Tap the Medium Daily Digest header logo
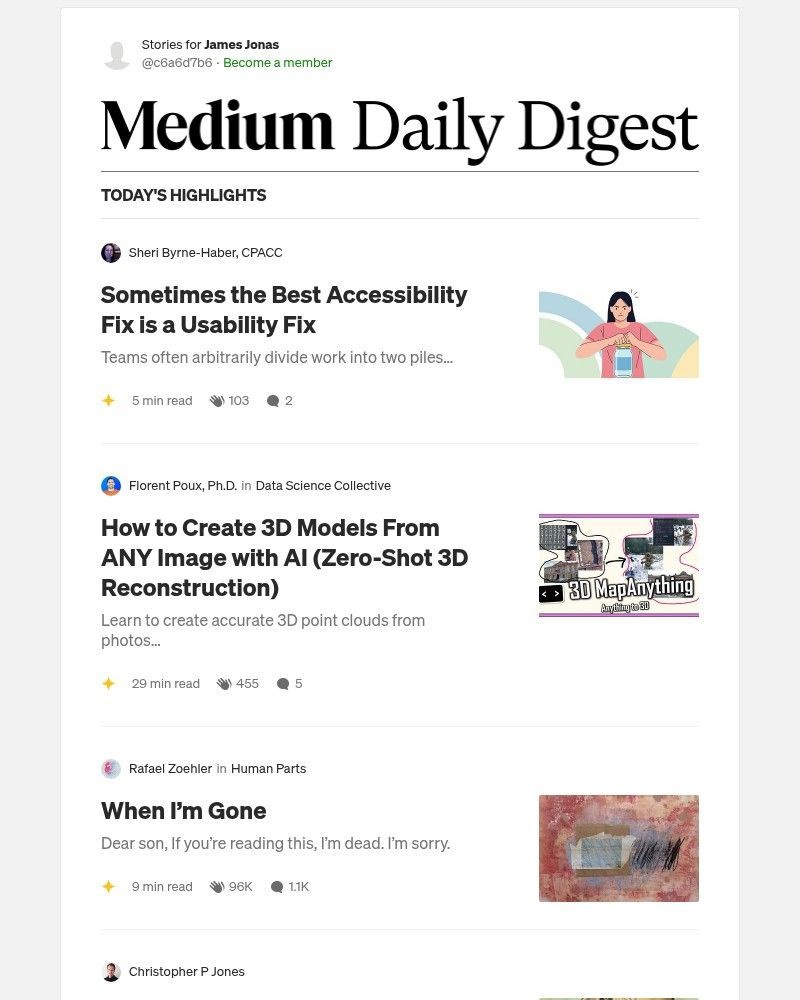This screenshot has height=1000, width=800. 399,128
